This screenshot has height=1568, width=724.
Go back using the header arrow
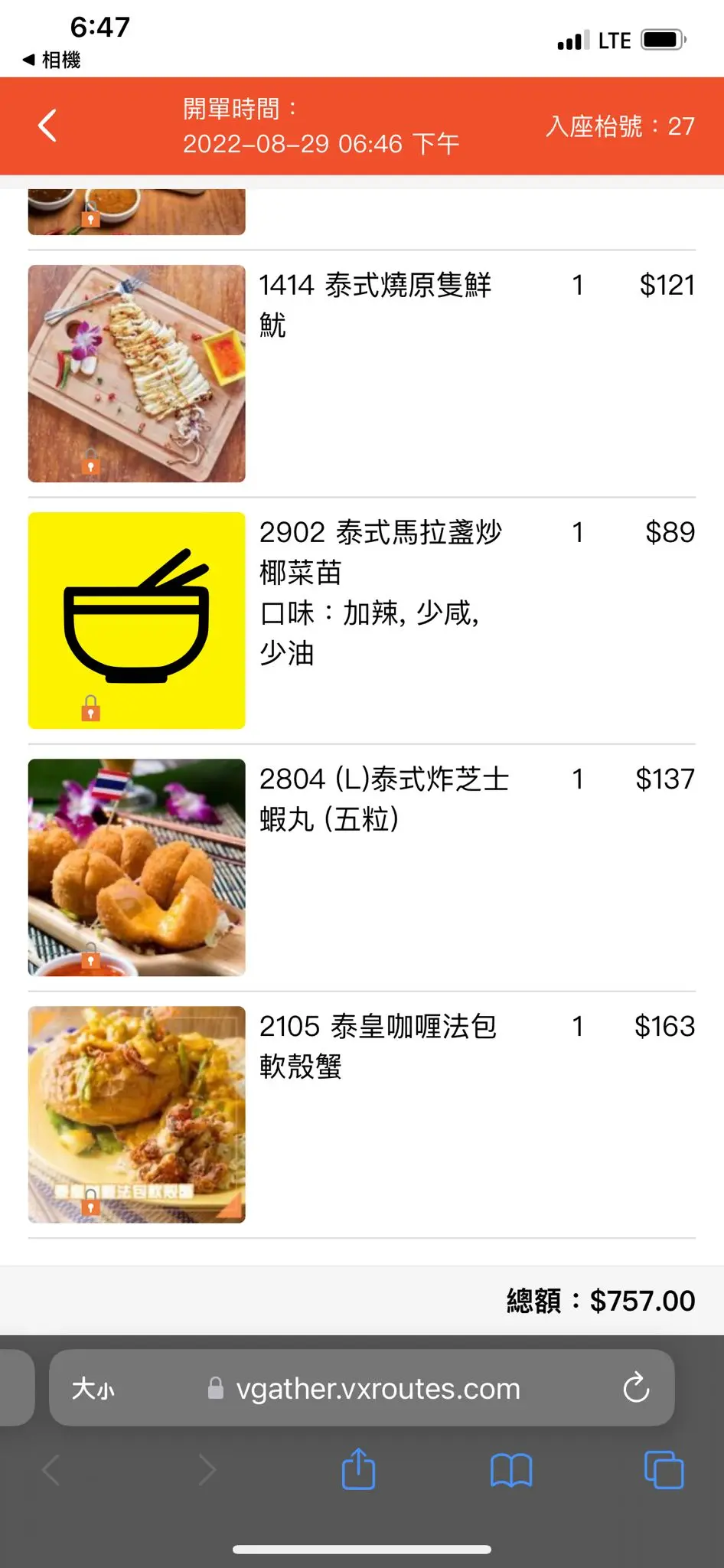pos(47,126)
